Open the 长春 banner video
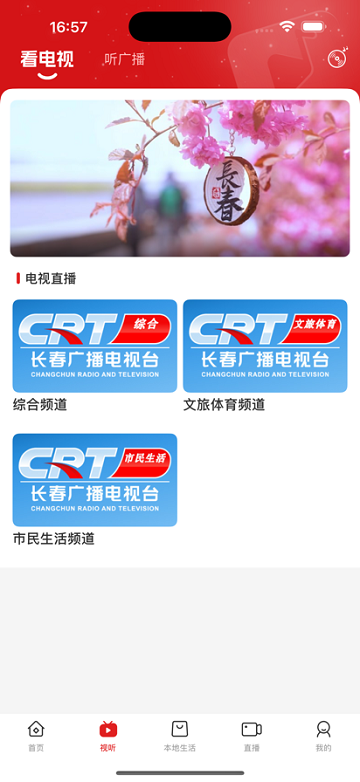360x782 pixels. (180, 178)
